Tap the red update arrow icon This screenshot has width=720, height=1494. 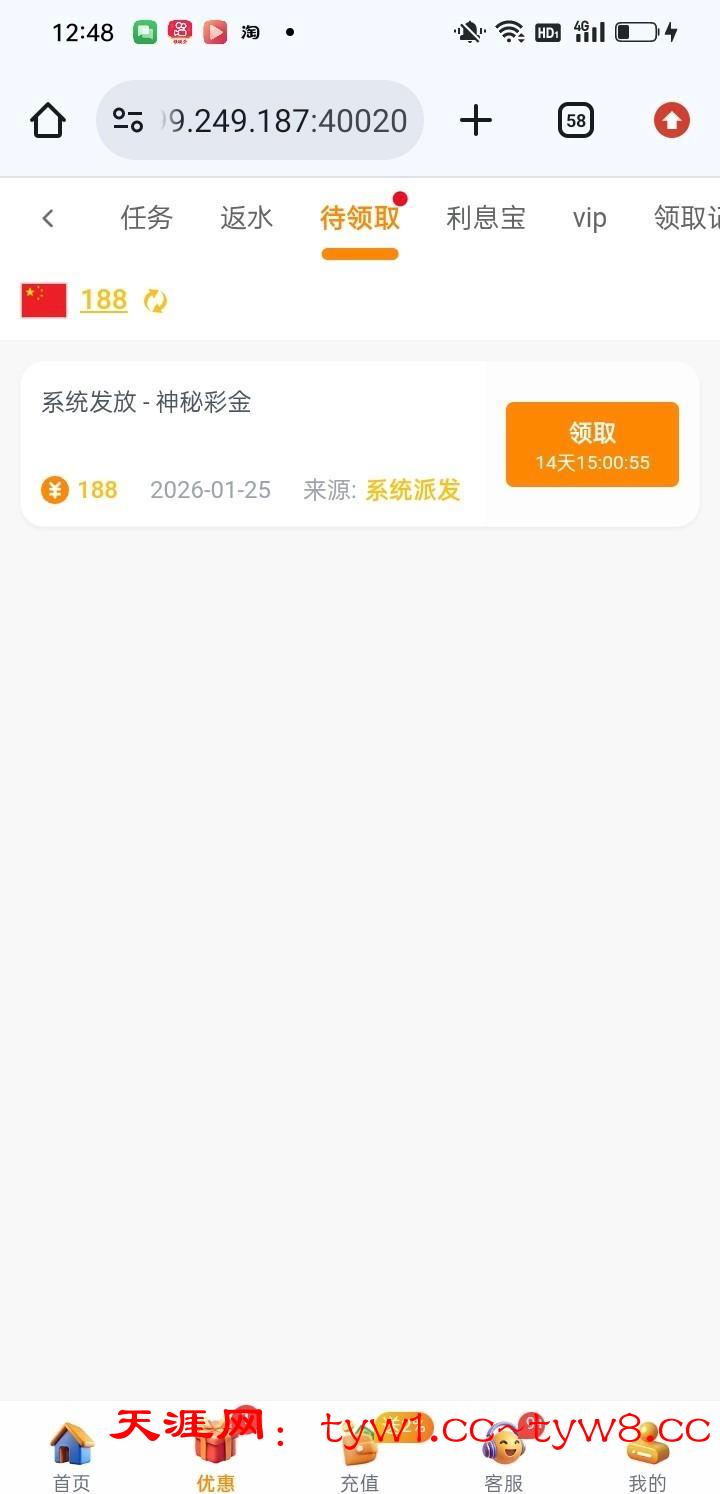coord(672,121)
